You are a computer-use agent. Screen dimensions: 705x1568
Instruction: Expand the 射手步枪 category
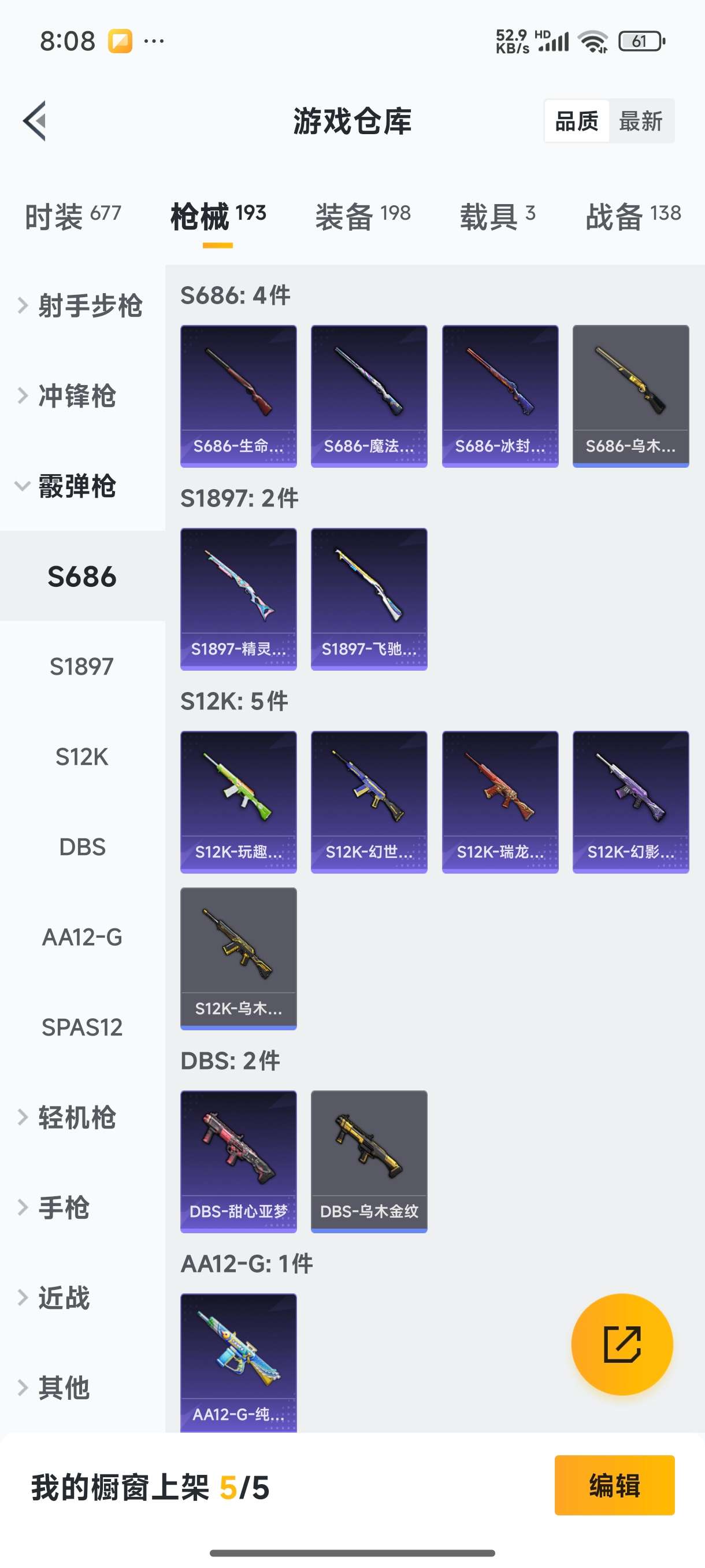tap(81, 306)
